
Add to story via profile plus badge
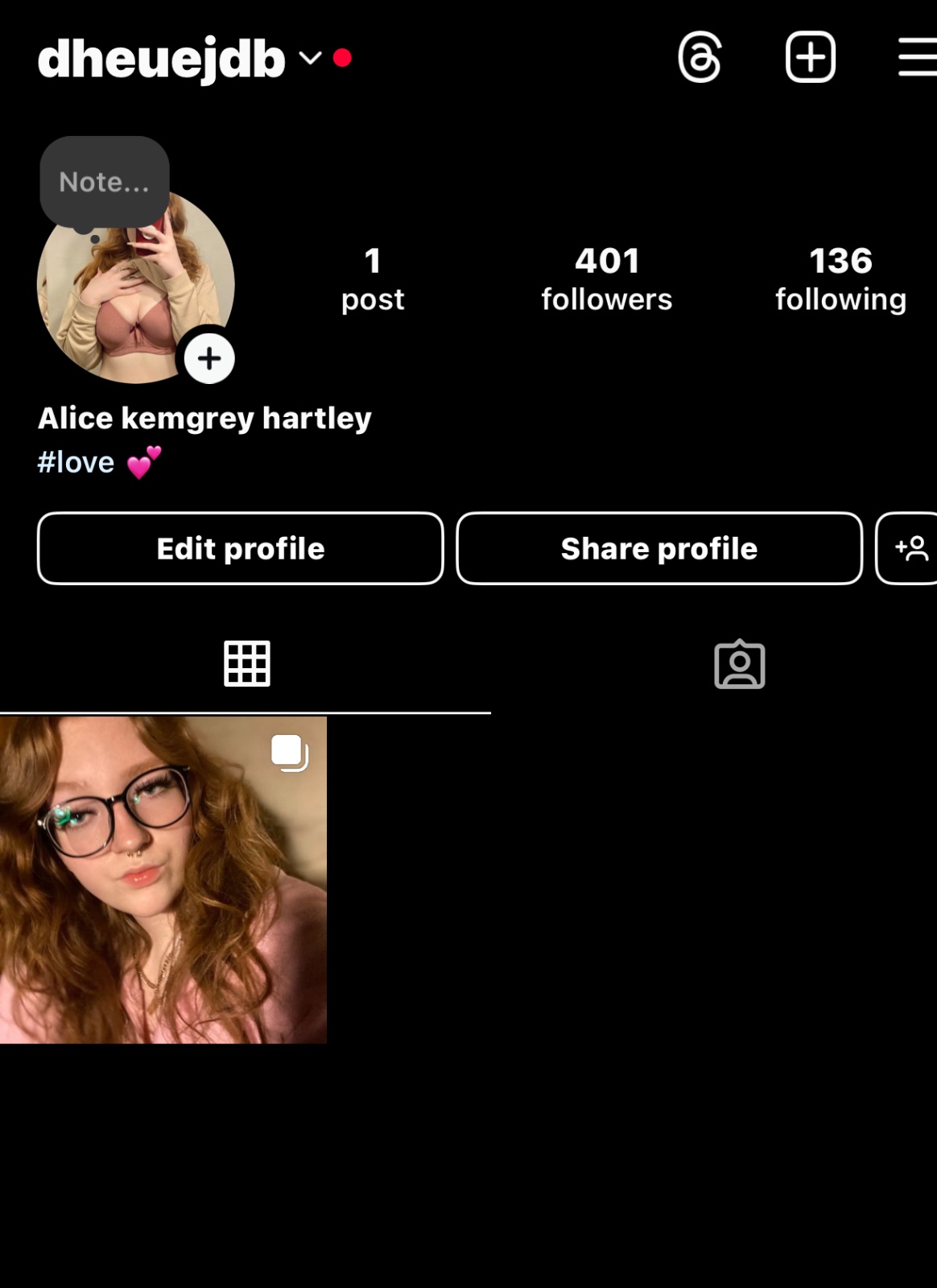[x=209, y=358]
